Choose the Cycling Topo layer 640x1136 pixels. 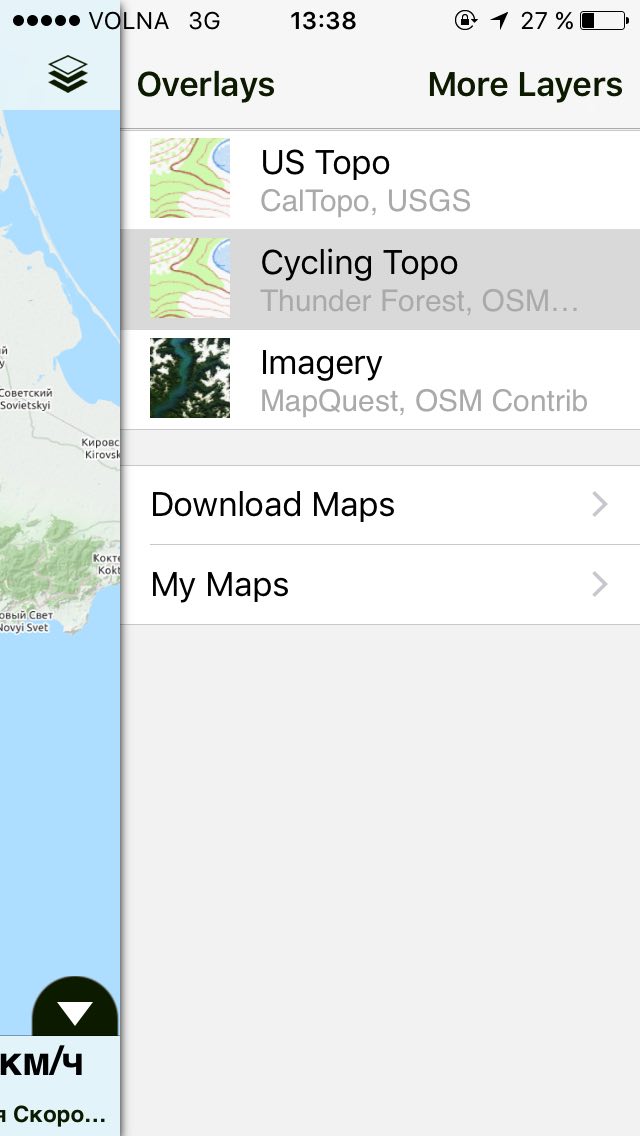(x=381, y=280)
